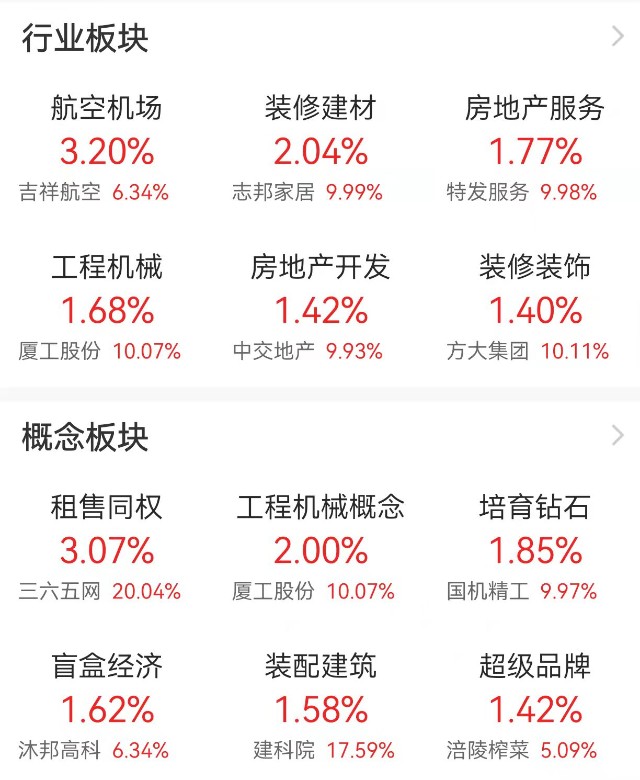This screenshot has height=780, width=640.
Task: Open the 租售同权 concept card
Action: point(106,548)
